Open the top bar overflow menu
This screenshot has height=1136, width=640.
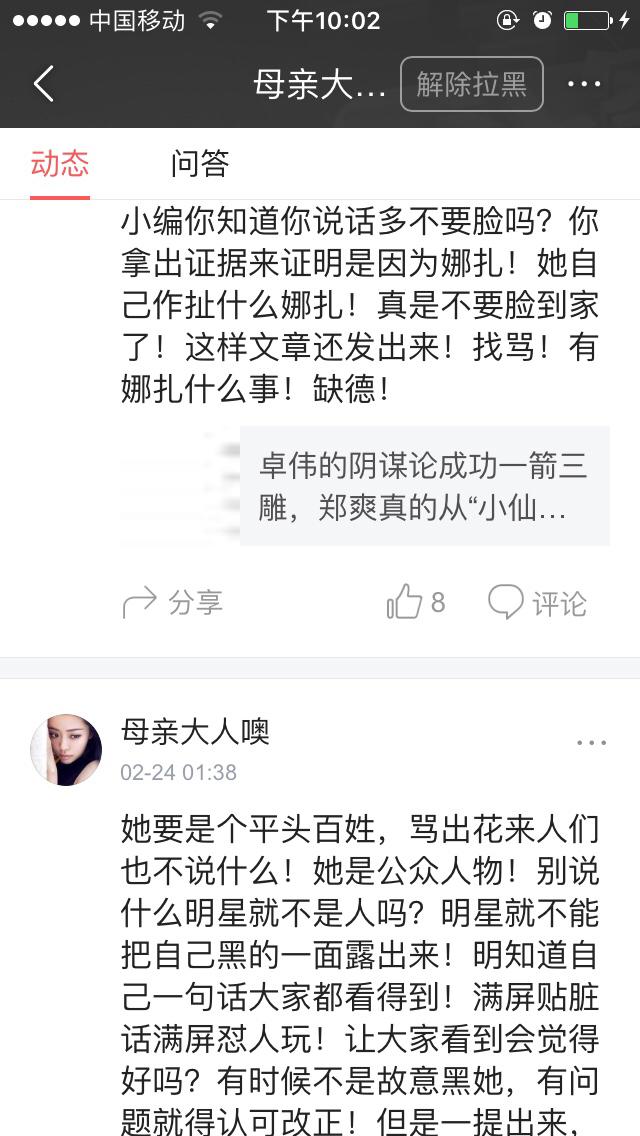tap(584, 84)
